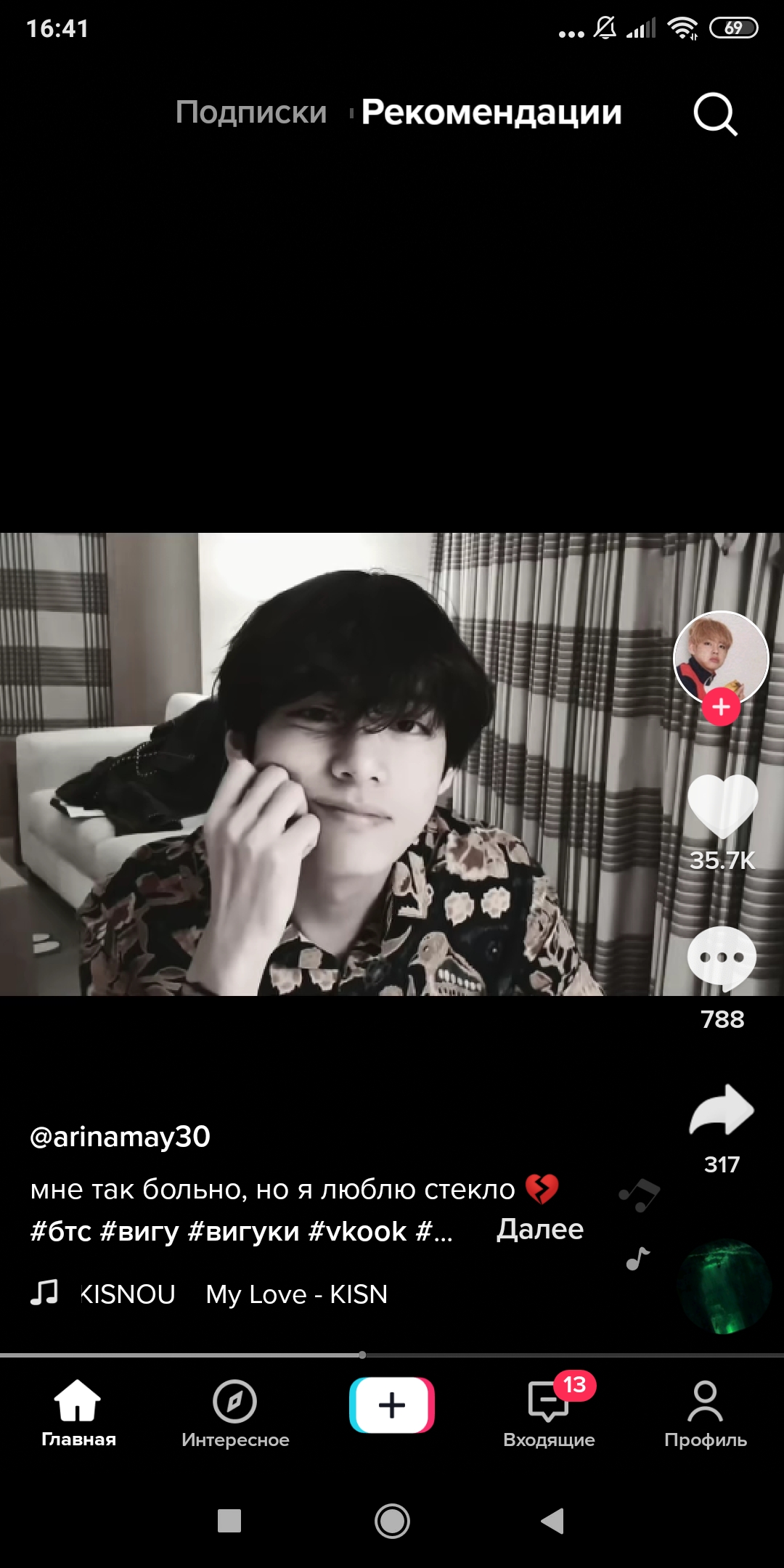Share the video with the arrow icon
Image resolution: width=784 pixels, height=1568 pixels.
click(722, 1111)
